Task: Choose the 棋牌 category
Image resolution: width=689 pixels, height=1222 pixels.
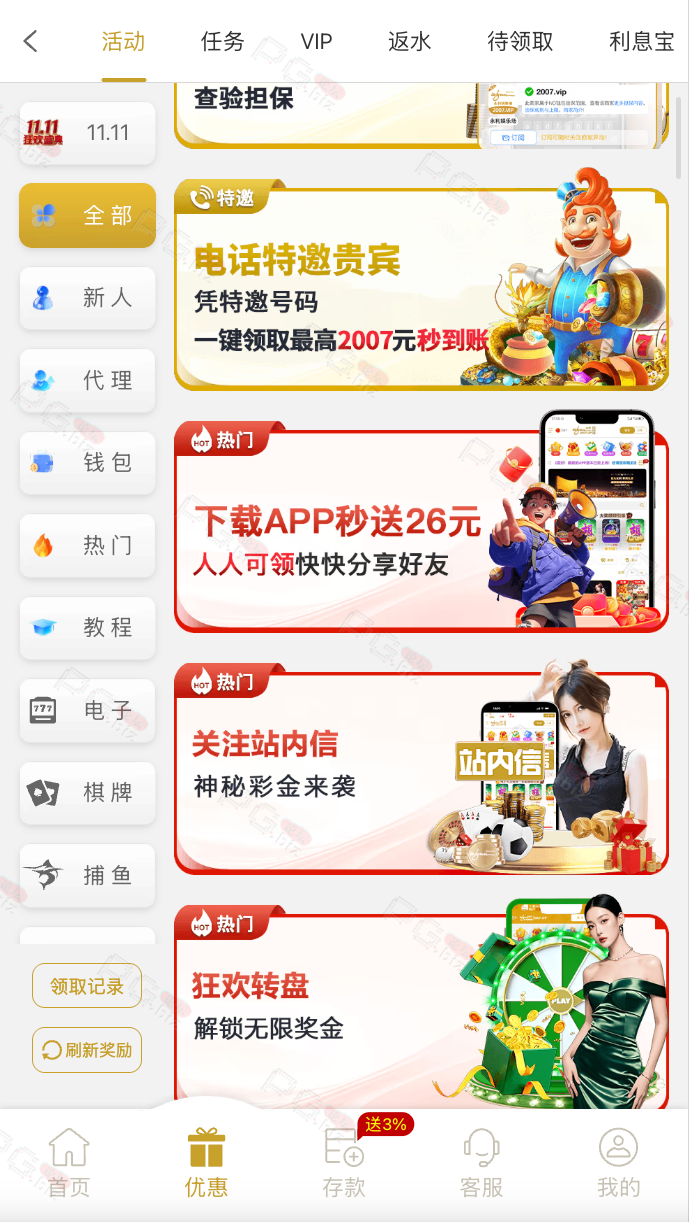Action: pyautogui.click(x=88, y=793)
